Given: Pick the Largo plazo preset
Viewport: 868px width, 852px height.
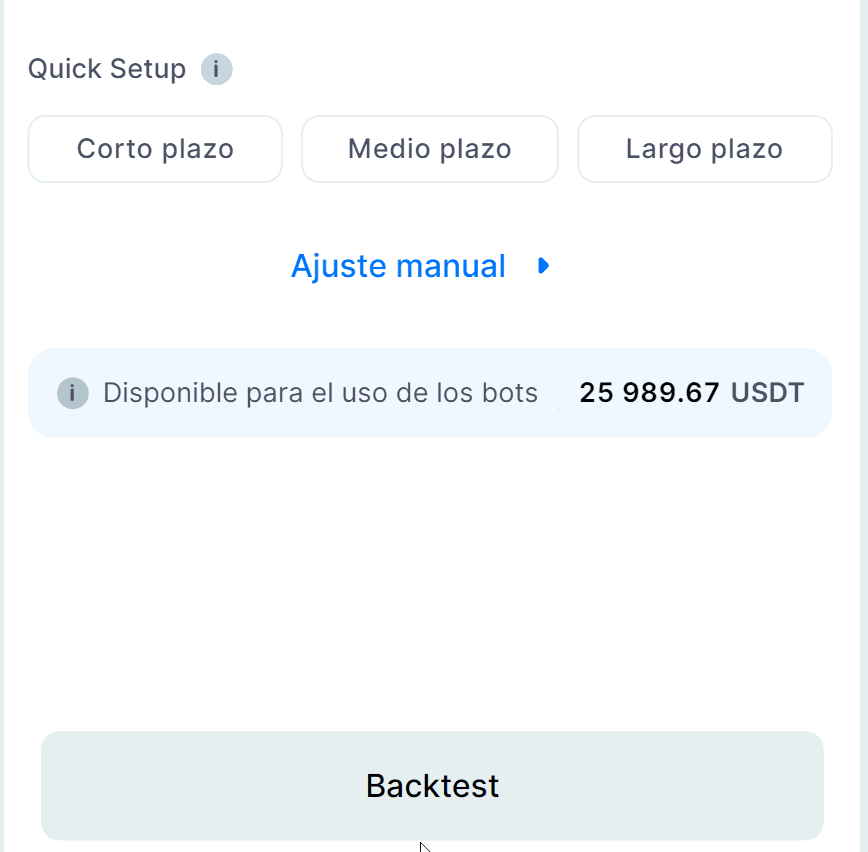Looking at the screenshot, I should coord(705,150).
